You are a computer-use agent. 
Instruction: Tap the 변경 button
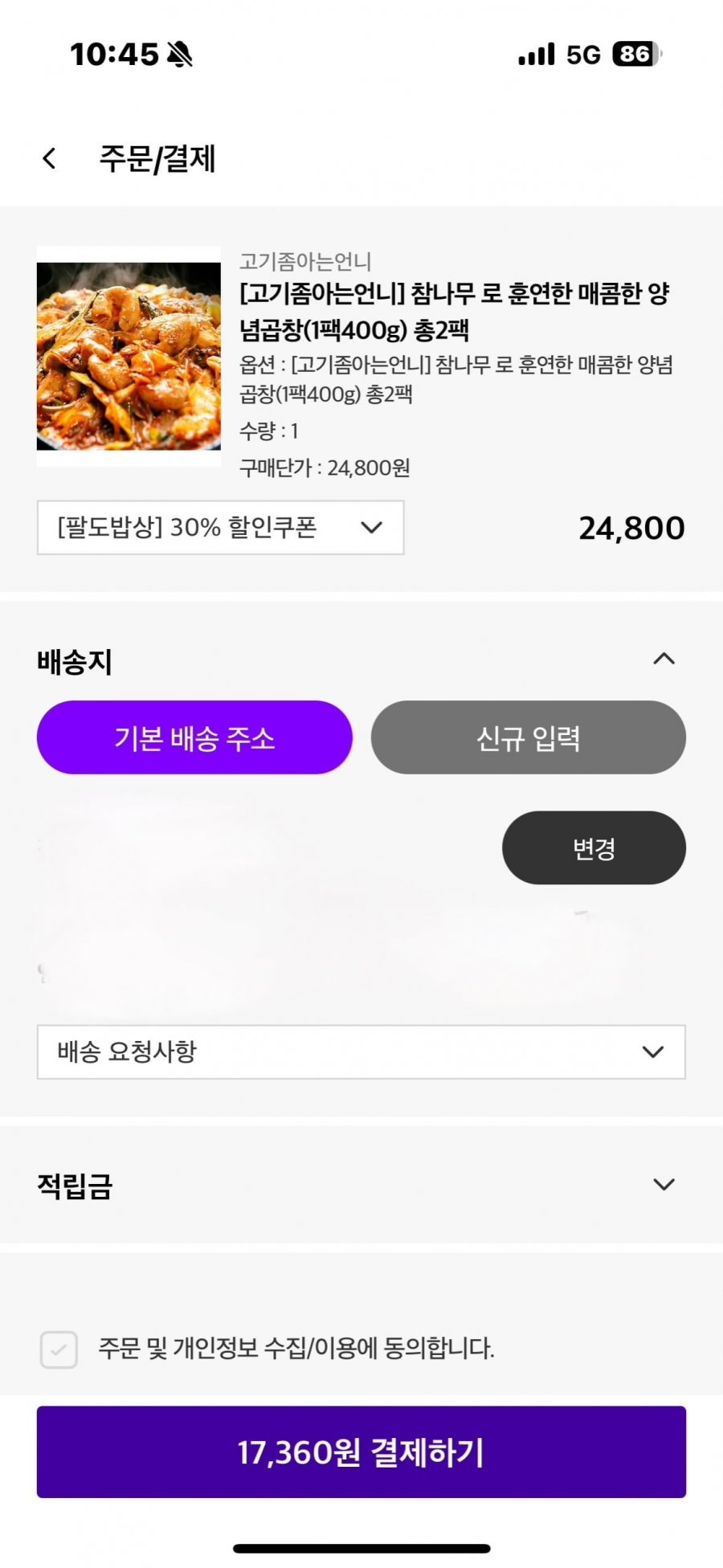coord(594,848)
